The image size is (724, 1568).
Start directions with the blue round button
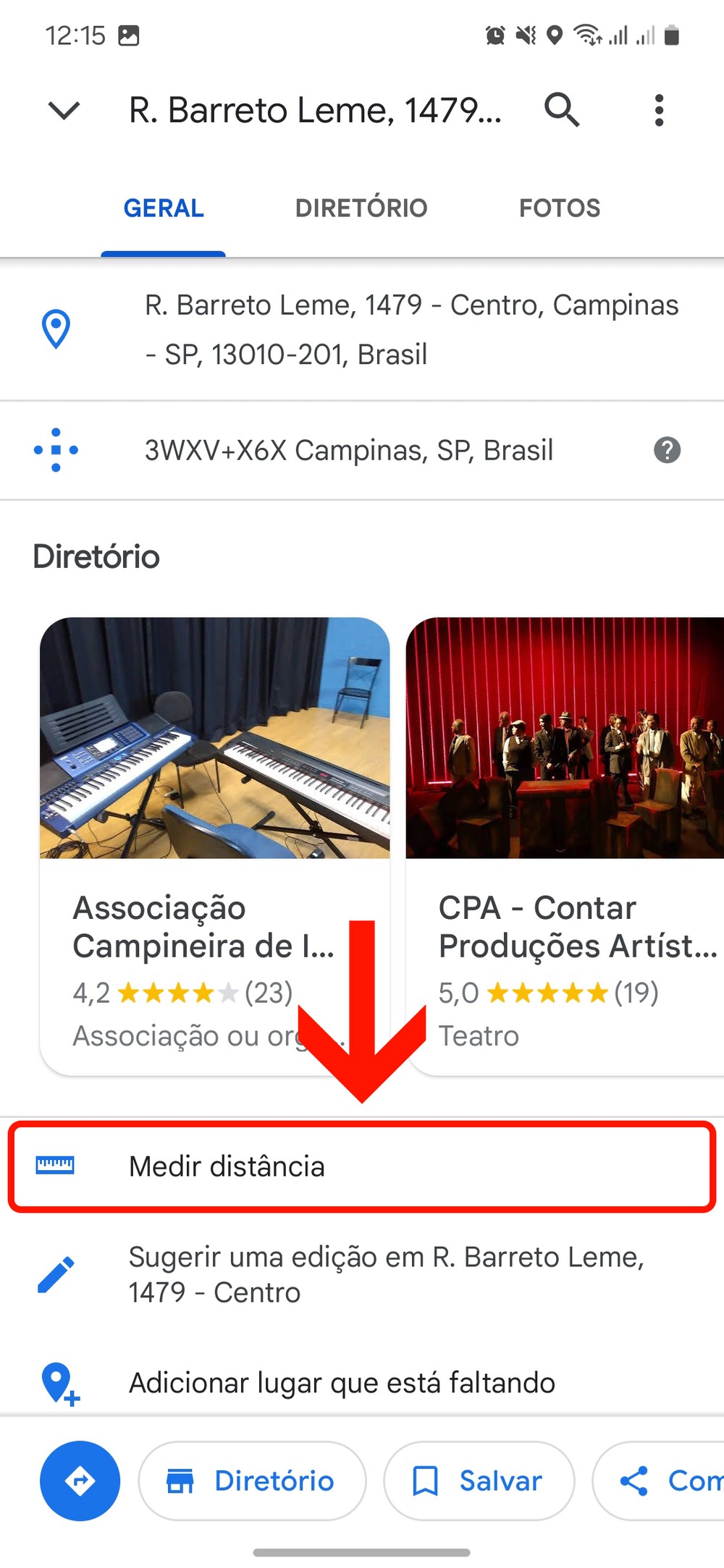coord(80,1481)
